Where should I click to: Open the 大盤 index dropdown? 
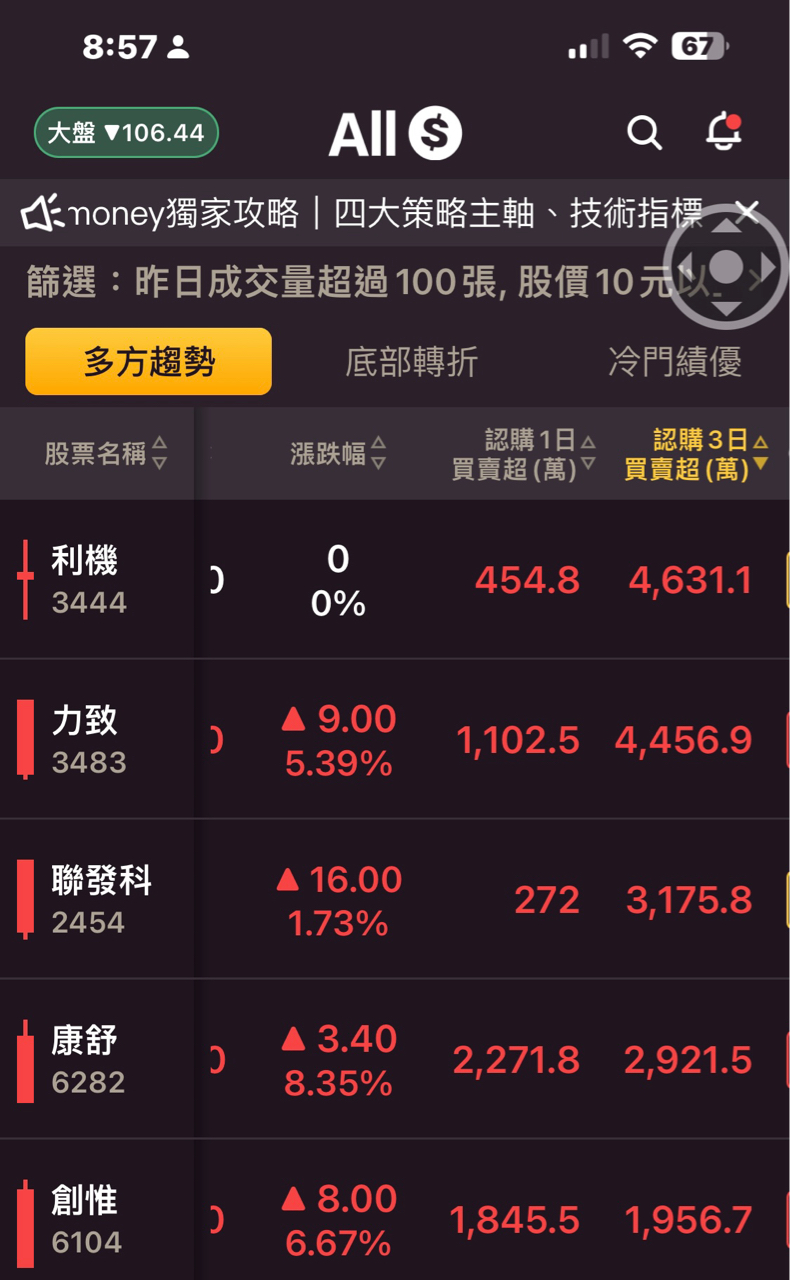click(x=125, y=132)
